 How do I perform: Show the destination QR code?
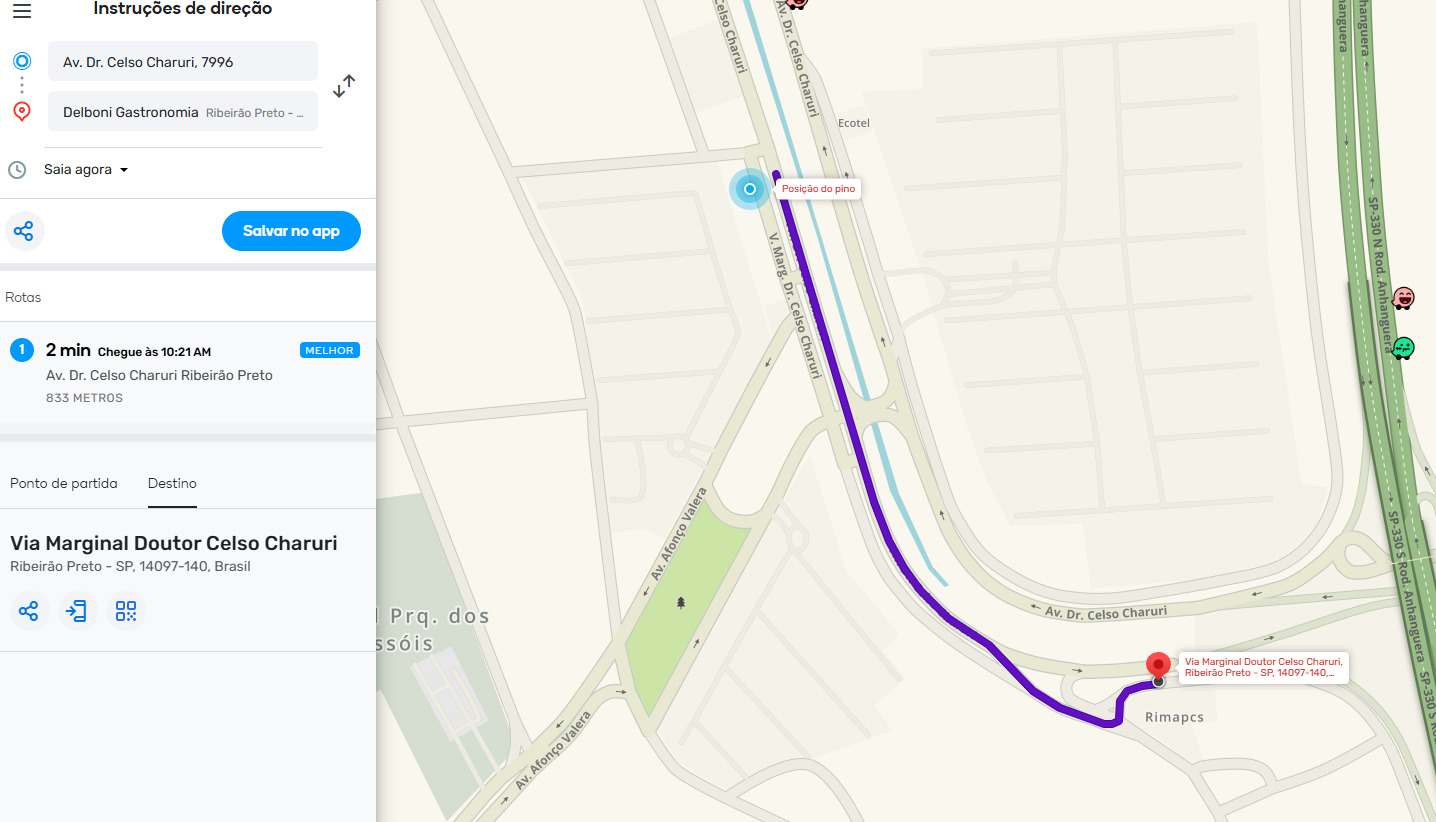click(126, 611)
